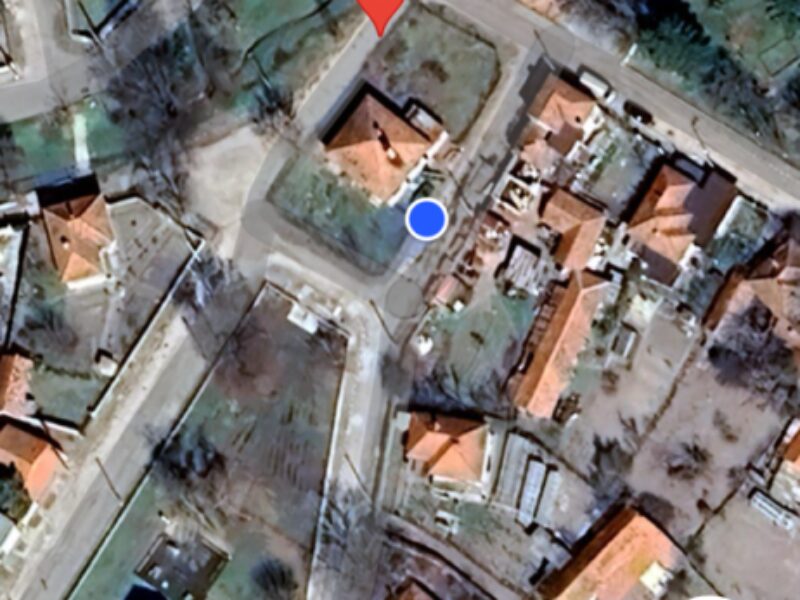Tap the blue current location dot

[427, 219]
